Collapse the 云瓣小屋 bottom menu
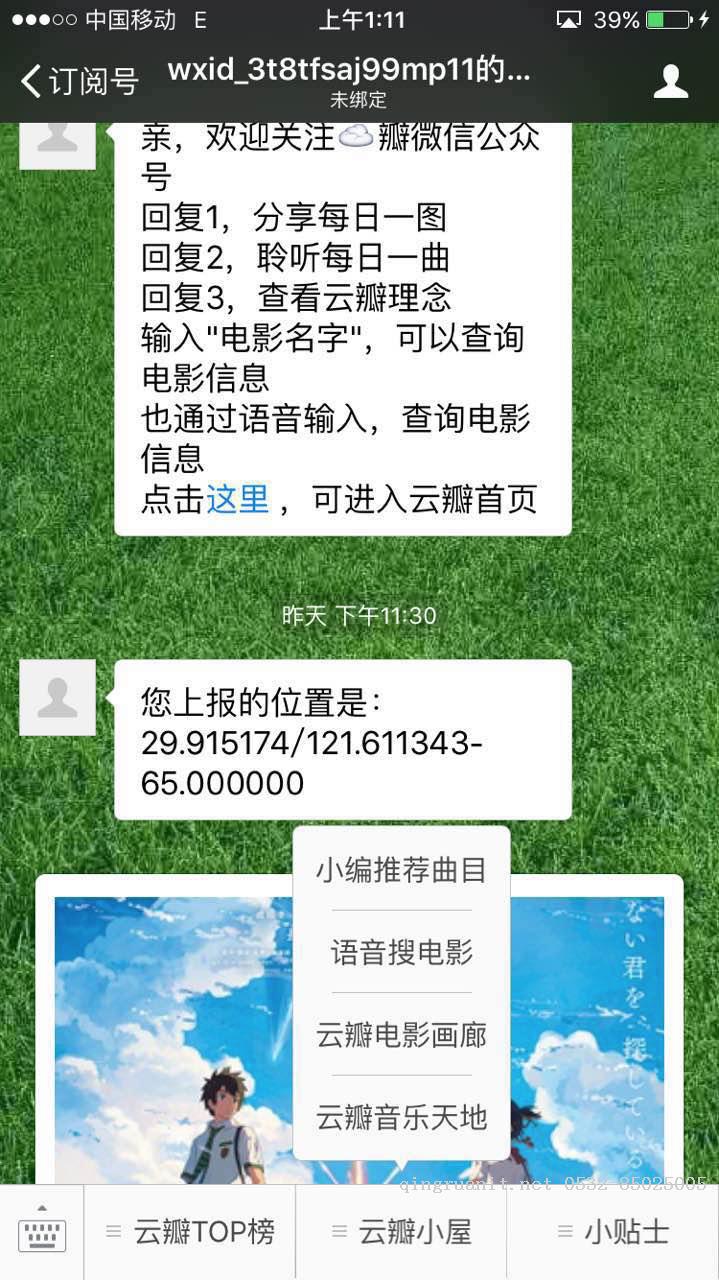This screenshot has width=719, height=1280. coord(402,1232)
